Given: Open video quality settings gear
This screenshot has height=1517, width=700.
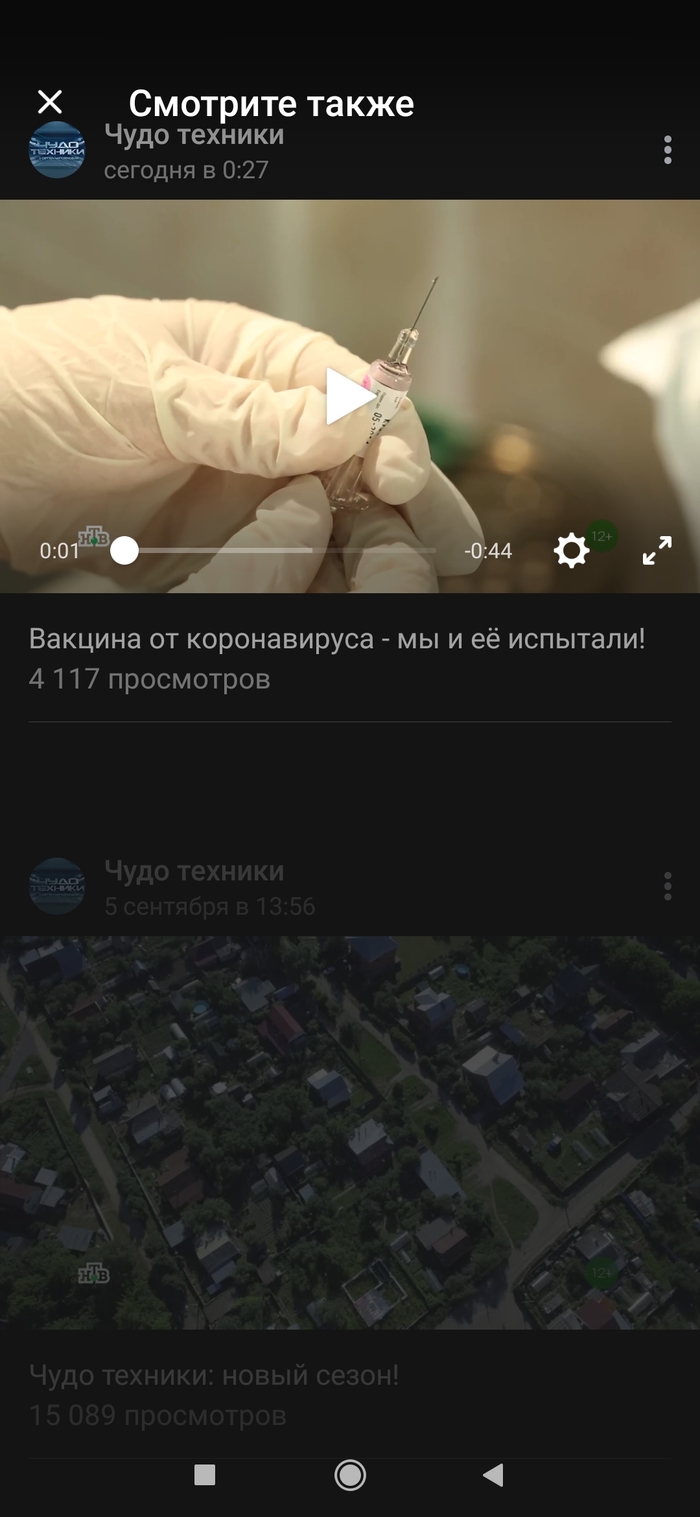Looking at the screenshot, I should pos(571,551).
